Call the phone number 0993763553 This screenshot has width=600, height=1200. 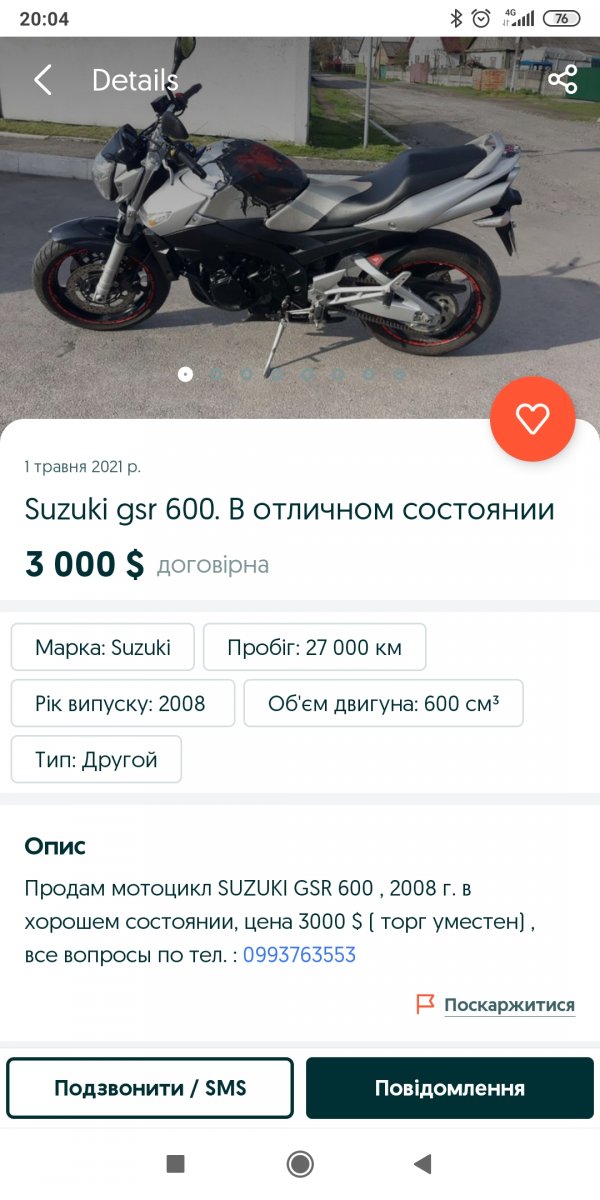click(x=299, y=955)
